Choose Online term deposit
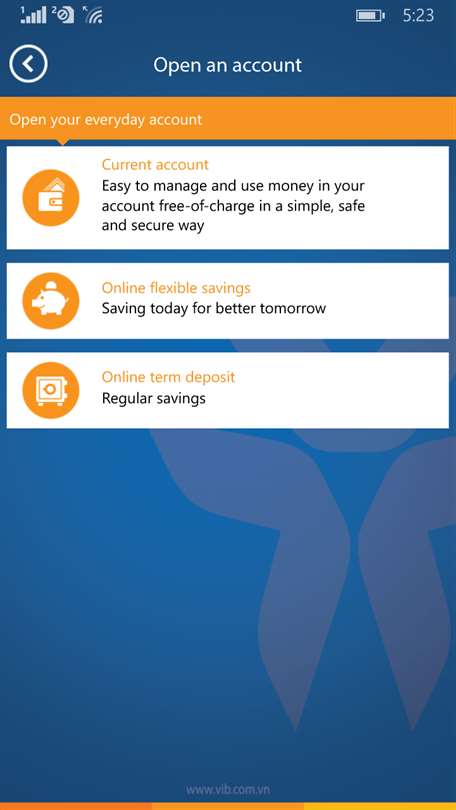This screenshot has height=810, width=456. (228, 390)
